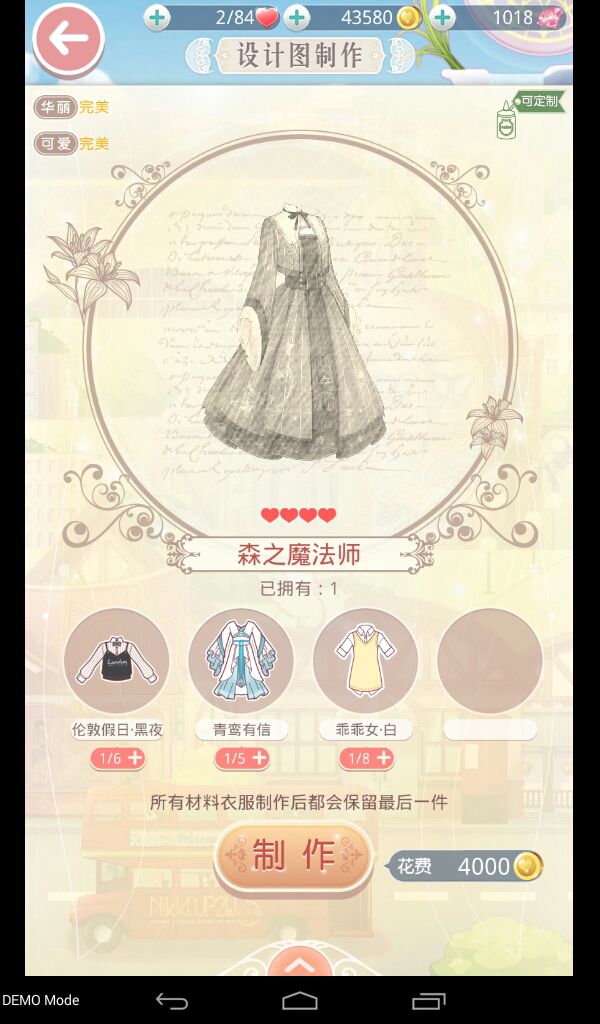Viewport: 600px width, 1024px height.
Task: Tap the 1/5 plus button to get materials
Action: 242,758
